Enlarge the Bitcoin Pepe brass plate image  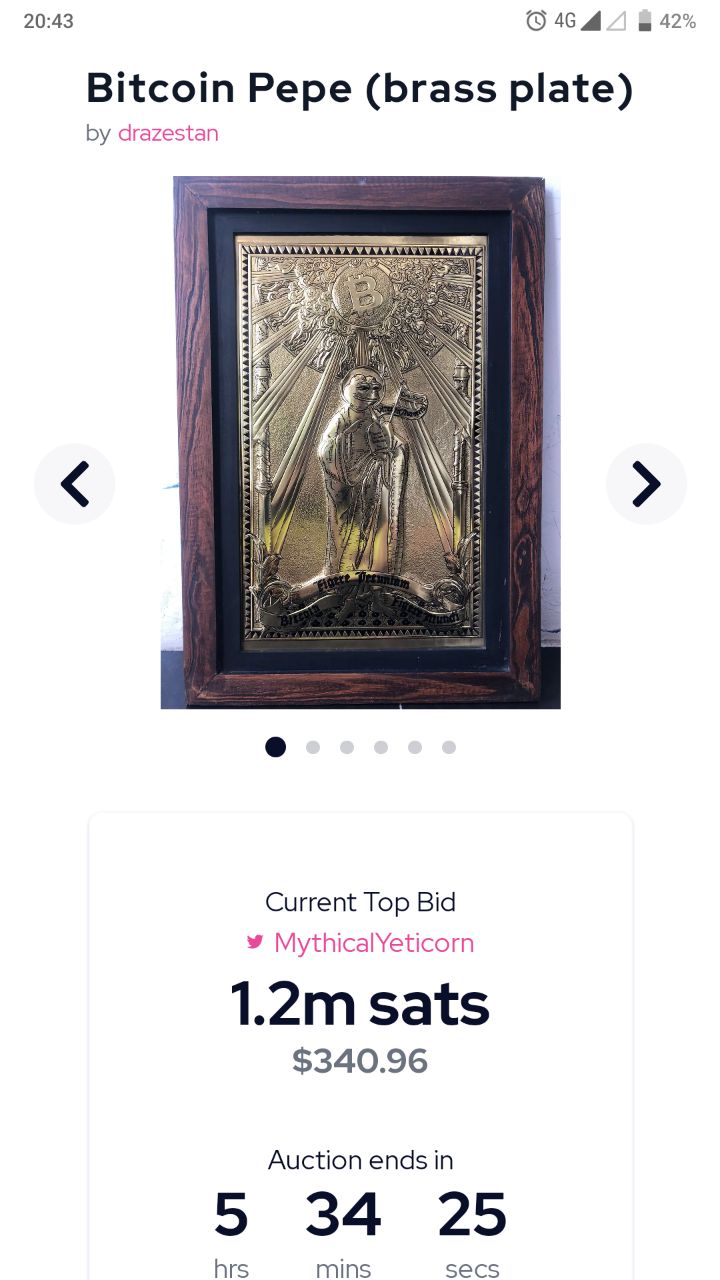pyautogui.click(x=360, y=442)
